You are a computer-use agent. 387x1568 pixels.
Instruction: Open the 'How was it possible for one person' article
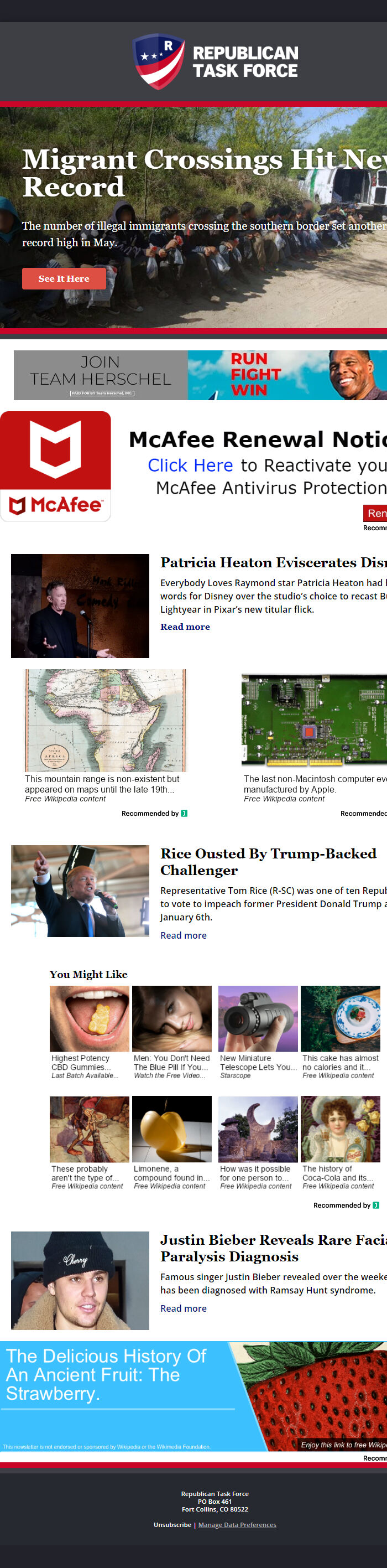pyautogui.click(x=258, y=1143)
